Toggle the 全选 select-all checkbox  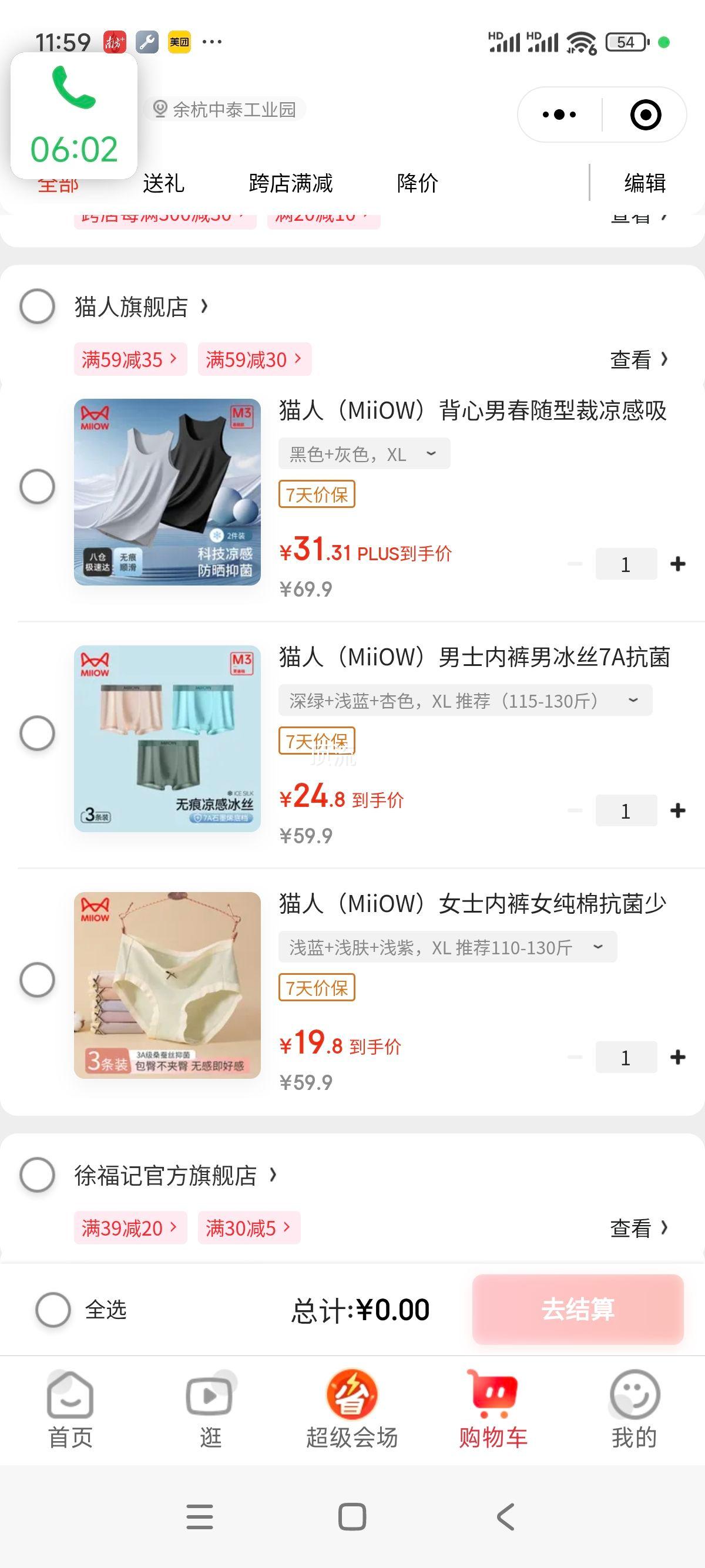point(53,1309)
